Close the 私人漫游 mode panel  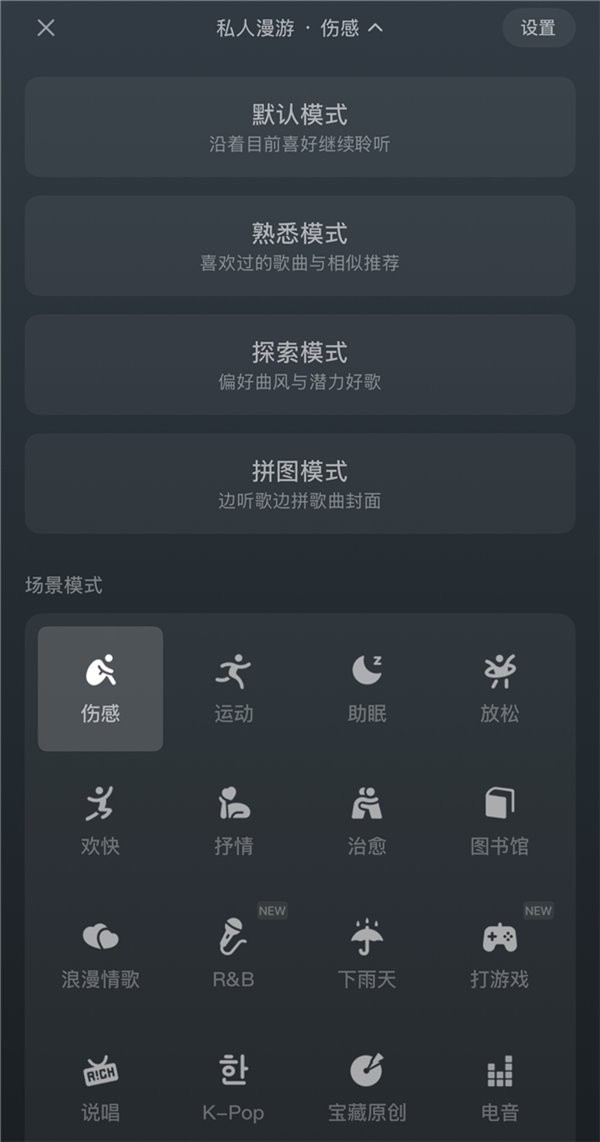[46, 28]
